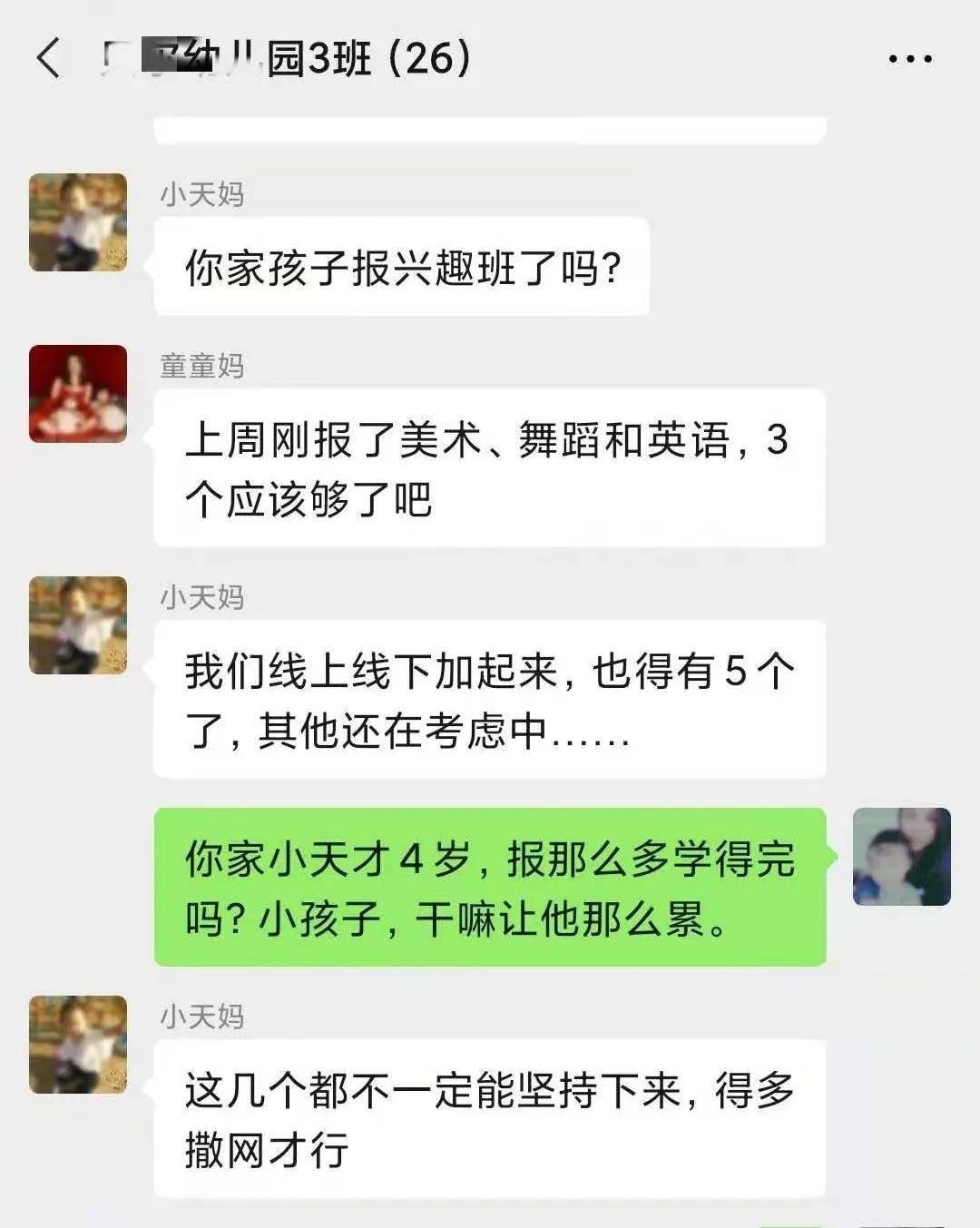Tap 小天妈's avatar next to 你家孩子报兴趣班了吗

(x=78, y=222)
